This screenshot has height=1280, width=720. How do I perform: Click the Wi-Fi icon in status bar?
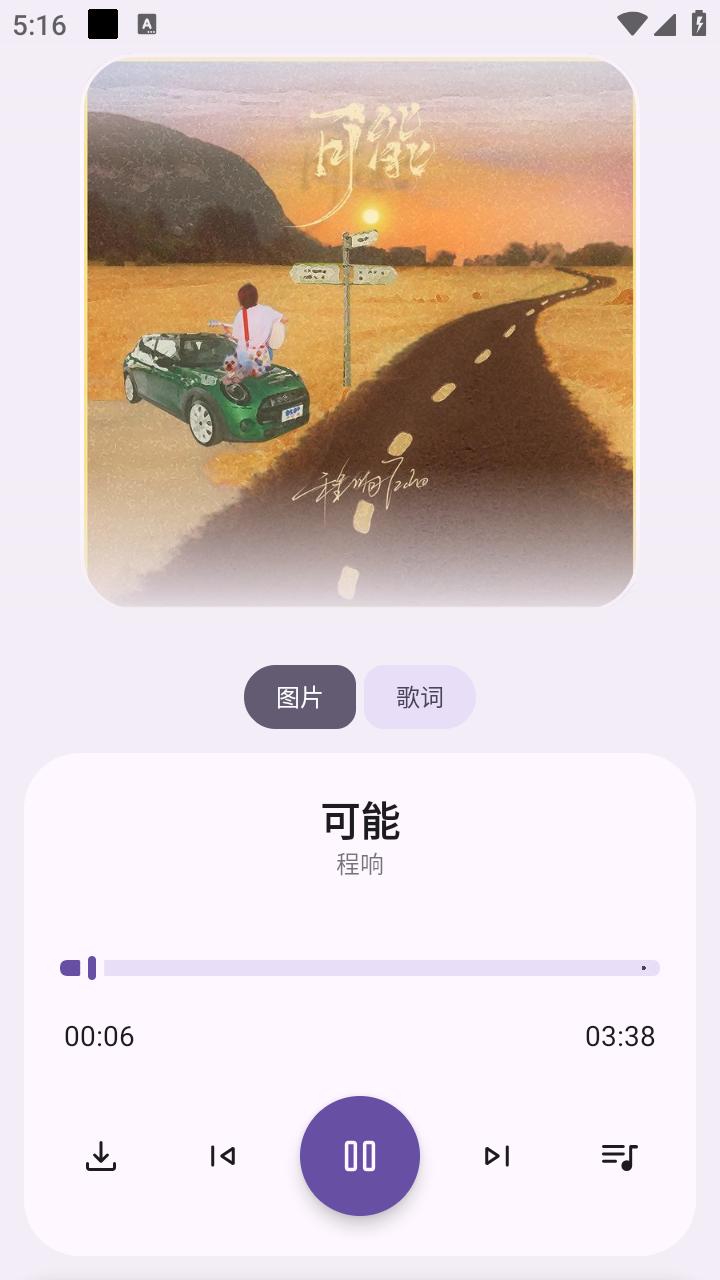coord(630,25)
